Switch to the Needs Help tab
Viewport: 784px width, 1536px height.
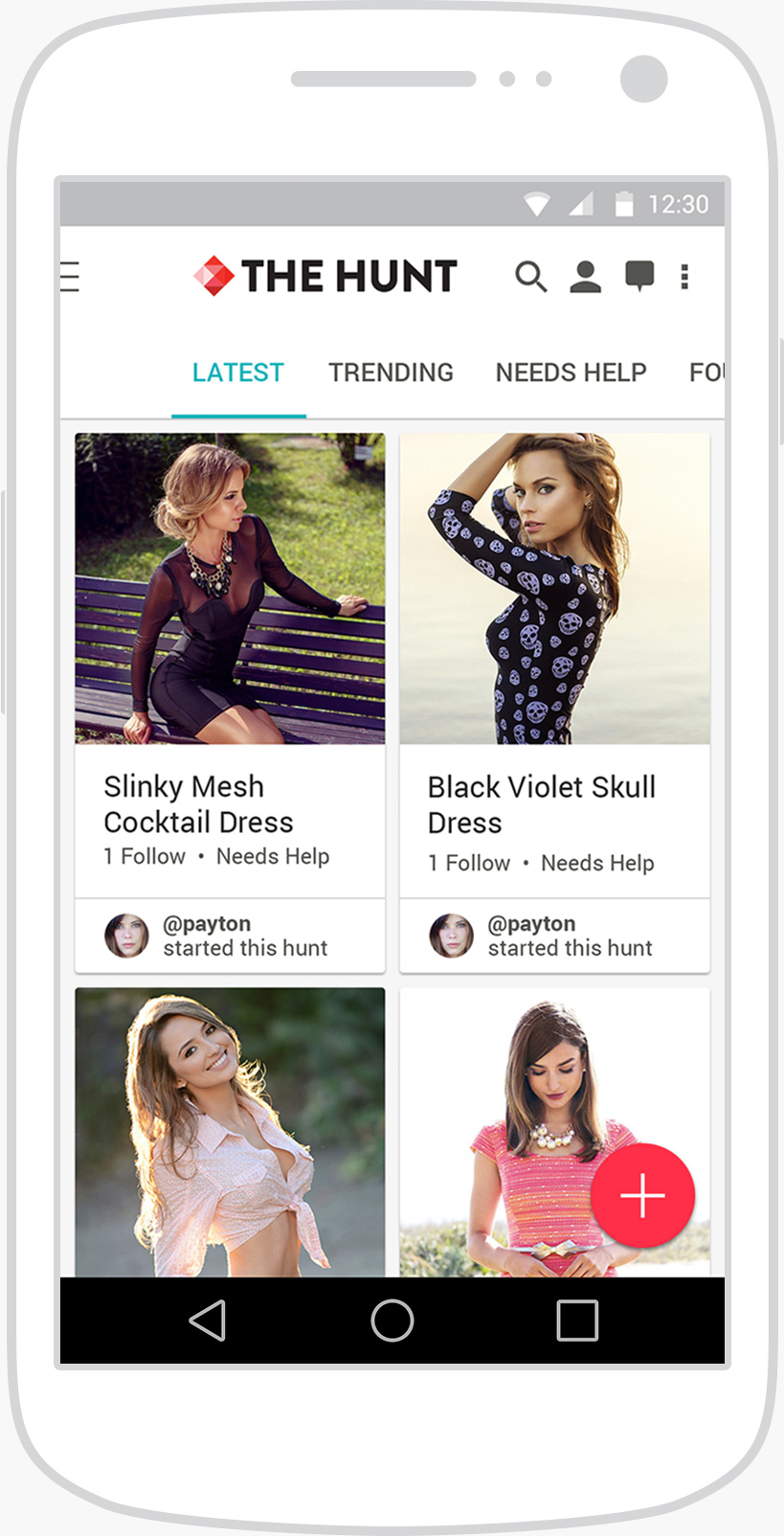coord(571,373)
